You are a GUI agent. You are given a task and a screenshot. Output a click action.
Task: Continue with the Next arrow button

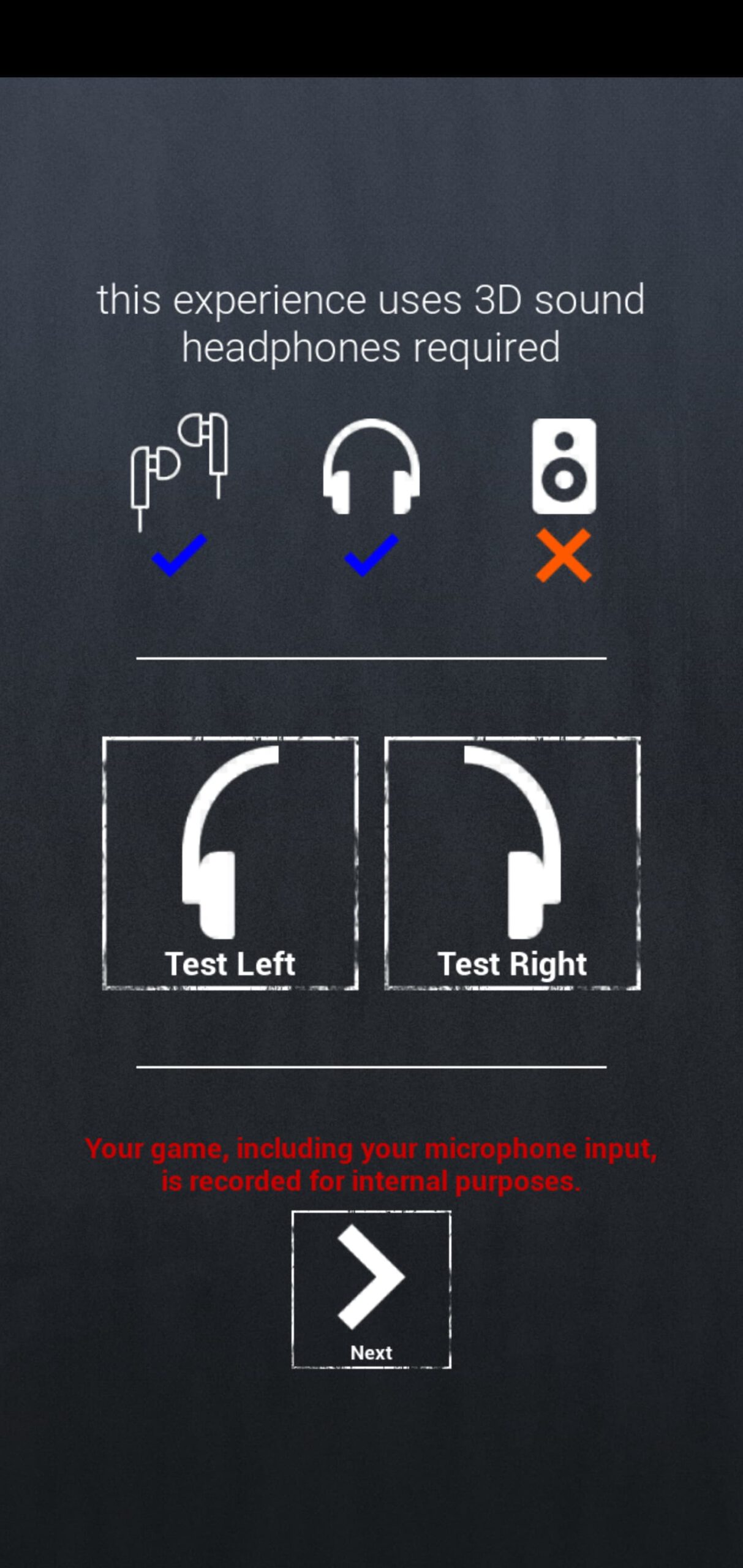[x=371, y=1289]
